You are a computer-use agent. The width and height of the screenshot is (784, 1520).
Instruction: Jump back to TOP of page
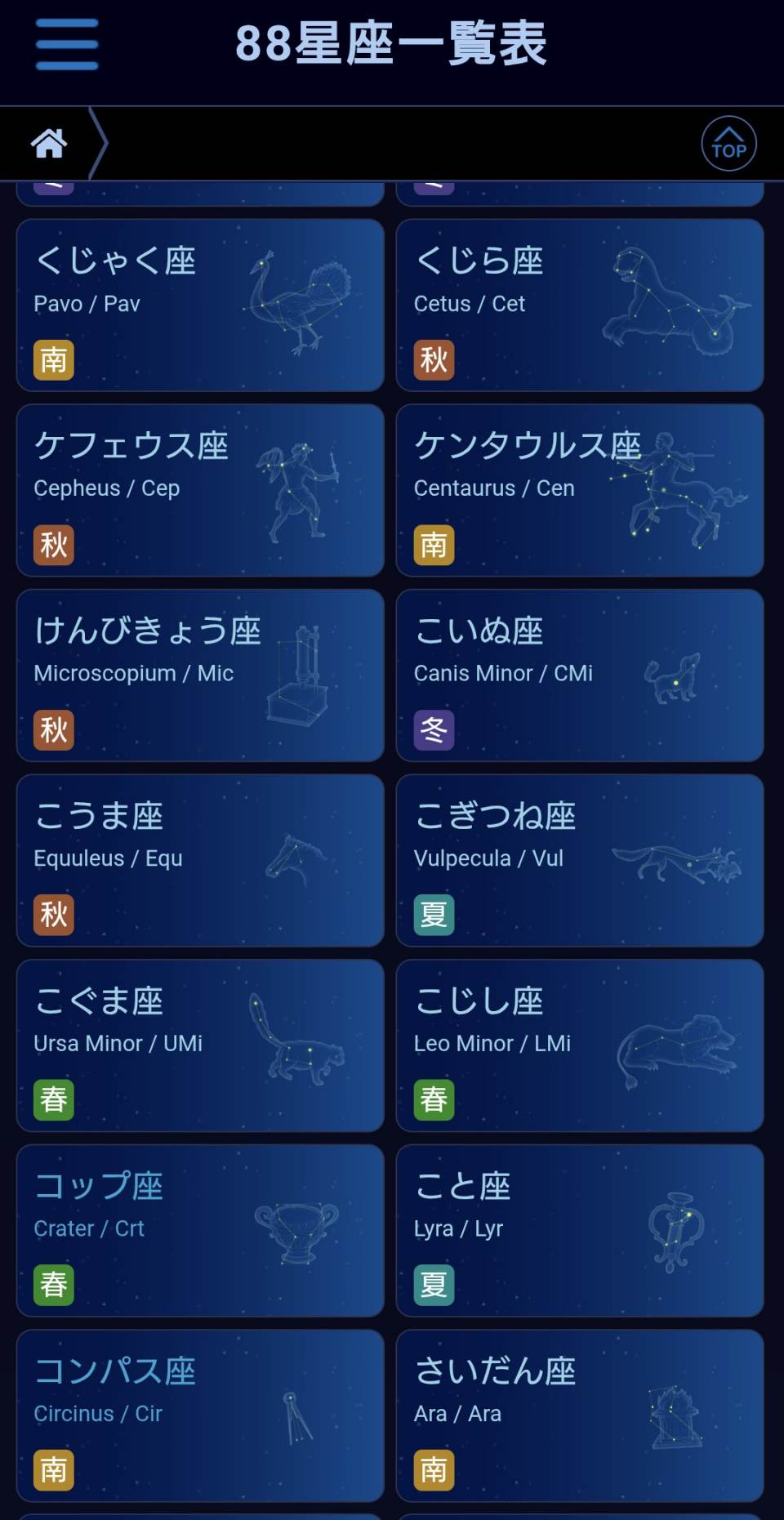(x=728, y=144)
